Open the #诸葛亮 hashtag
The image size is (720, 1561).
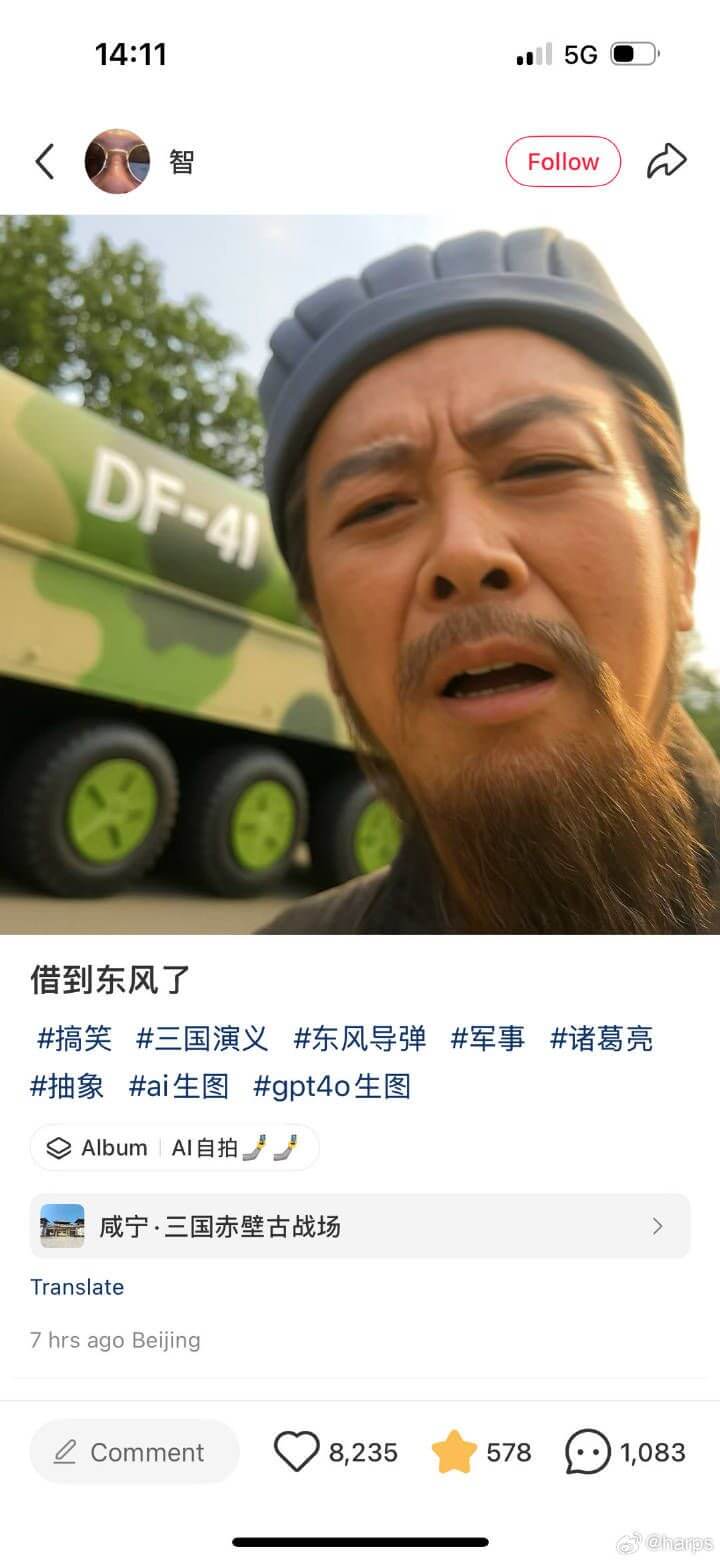click(601, 1038)
